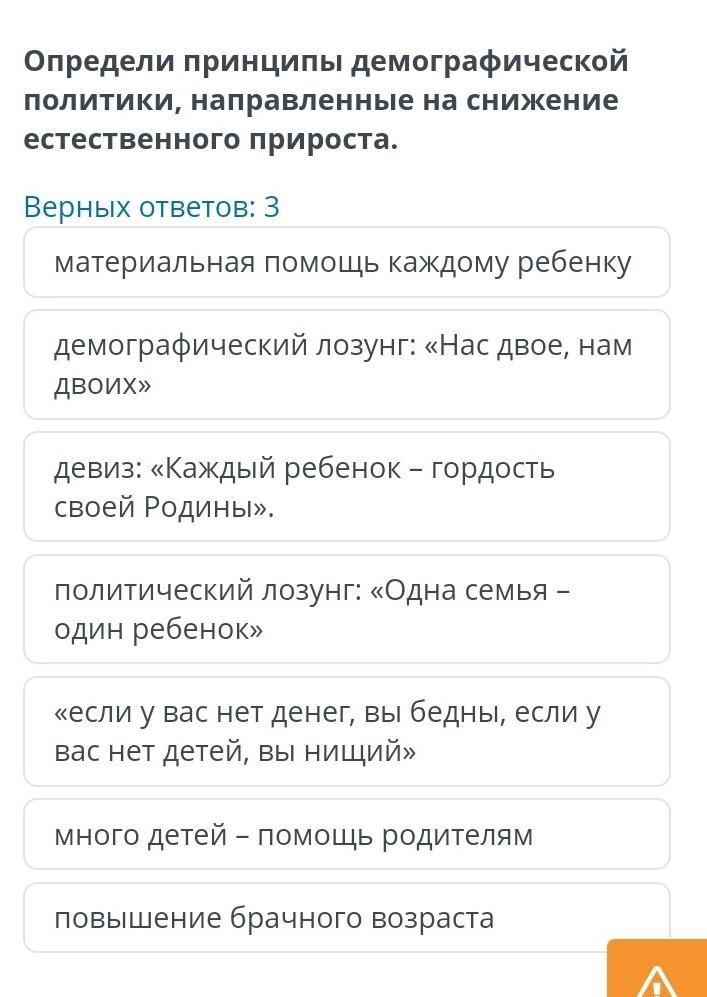Pick answer «Одна семья – один ребенок»
This screenshot has height=997, width=707.
click(x=346, y=610)
